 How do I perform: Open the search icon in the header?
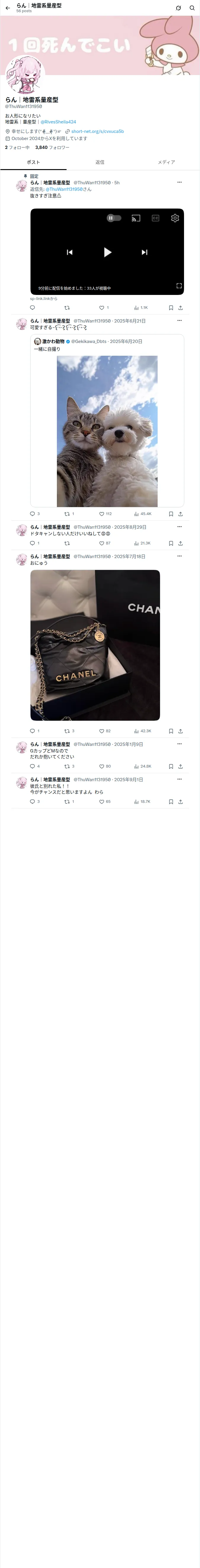tap(192, 8)
